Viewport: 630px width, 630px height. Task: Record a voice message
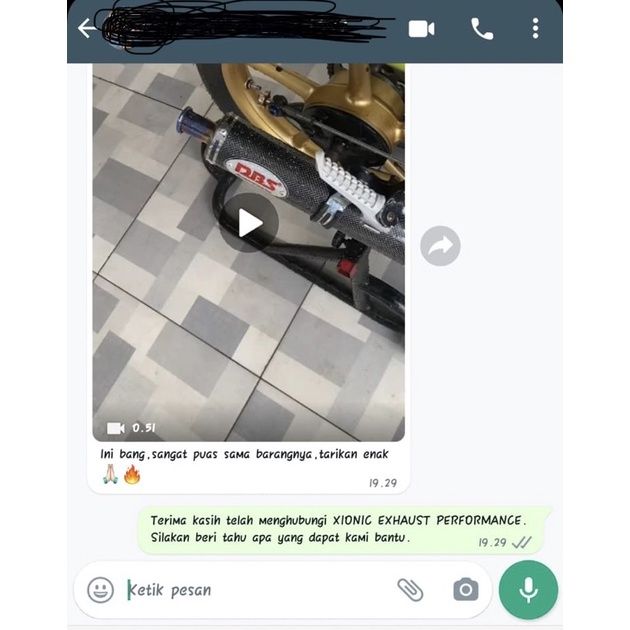point(529,589)
